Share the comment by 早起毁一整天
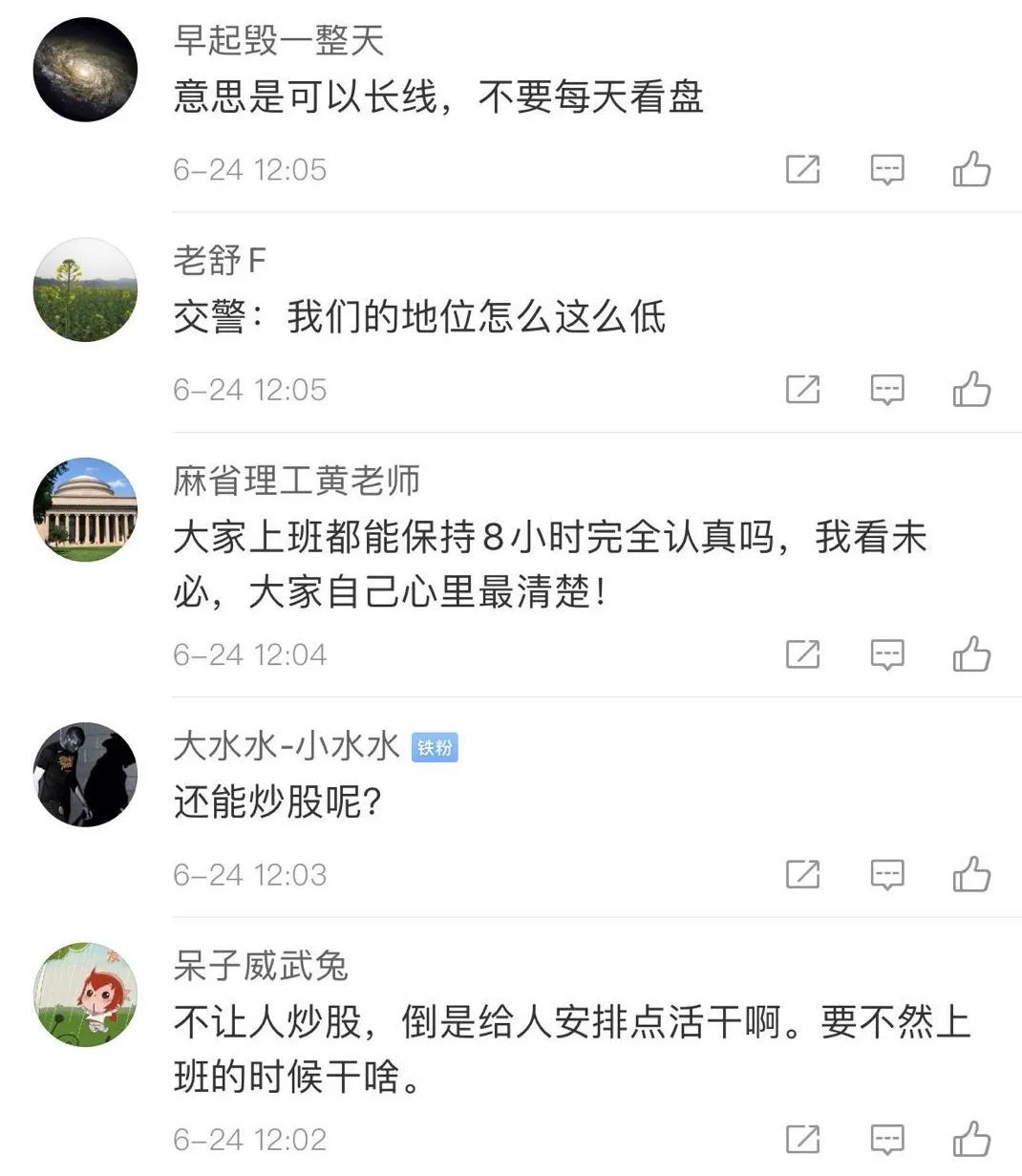 pos(802,170)
